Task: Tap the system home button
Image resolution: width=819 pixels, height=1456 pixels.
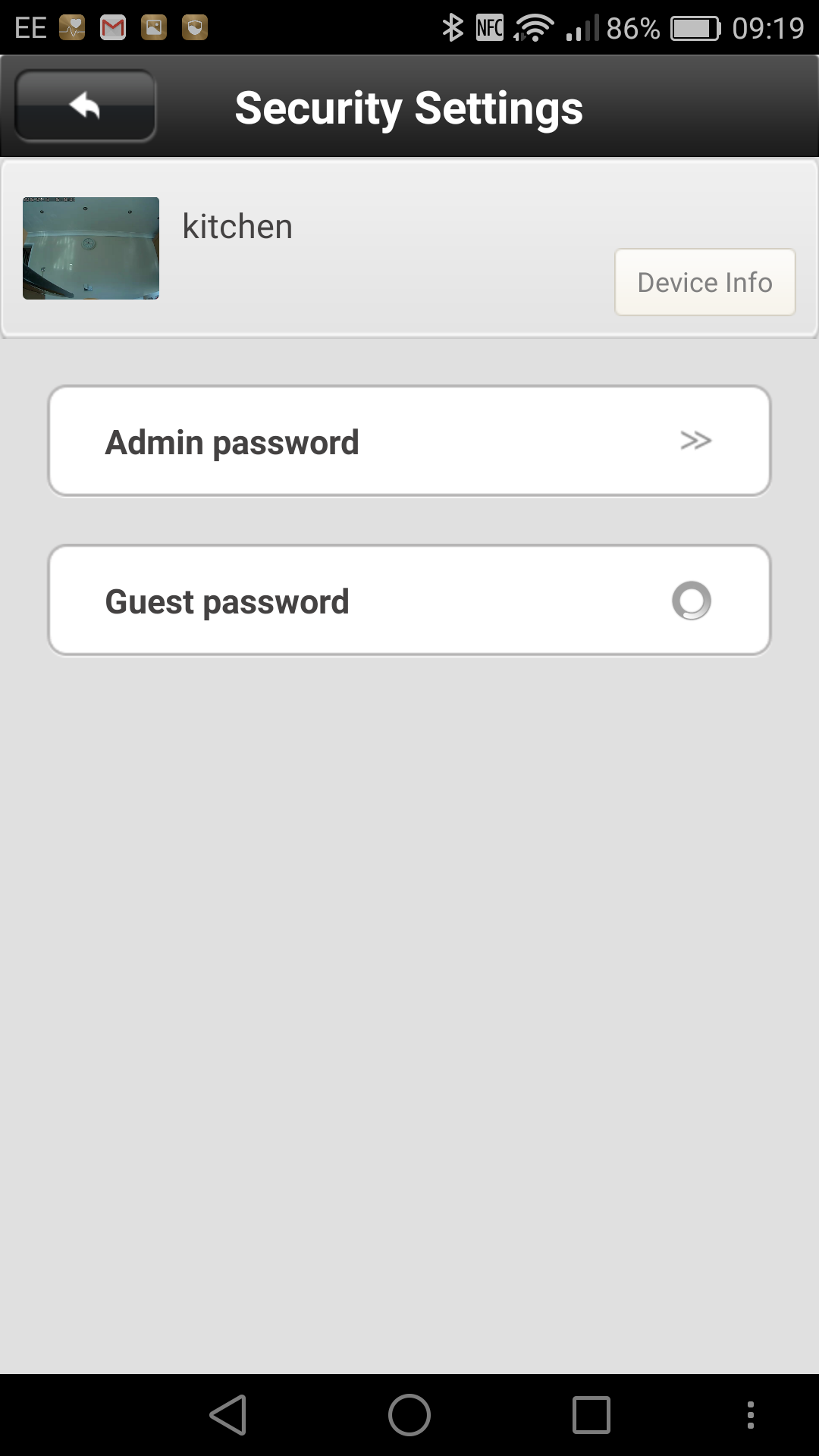Action: pos(409,1415)
